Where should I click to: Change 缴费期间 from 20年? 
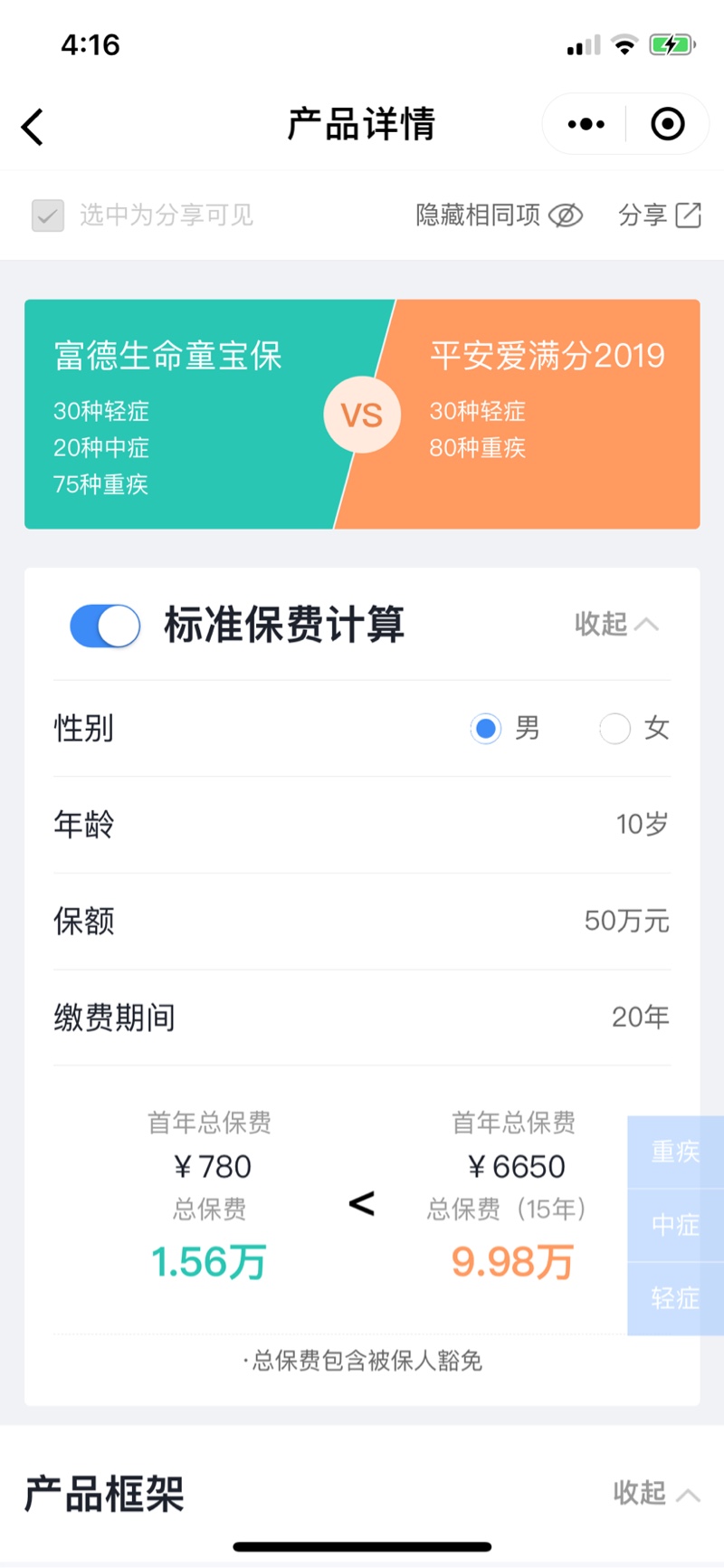point(640,1018)
